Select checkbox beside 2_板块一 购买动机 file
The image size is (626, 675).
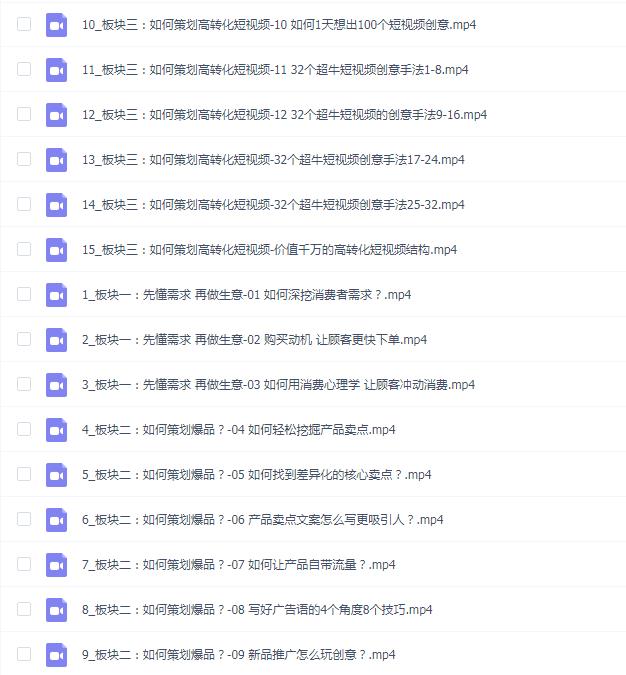(24, 339)
